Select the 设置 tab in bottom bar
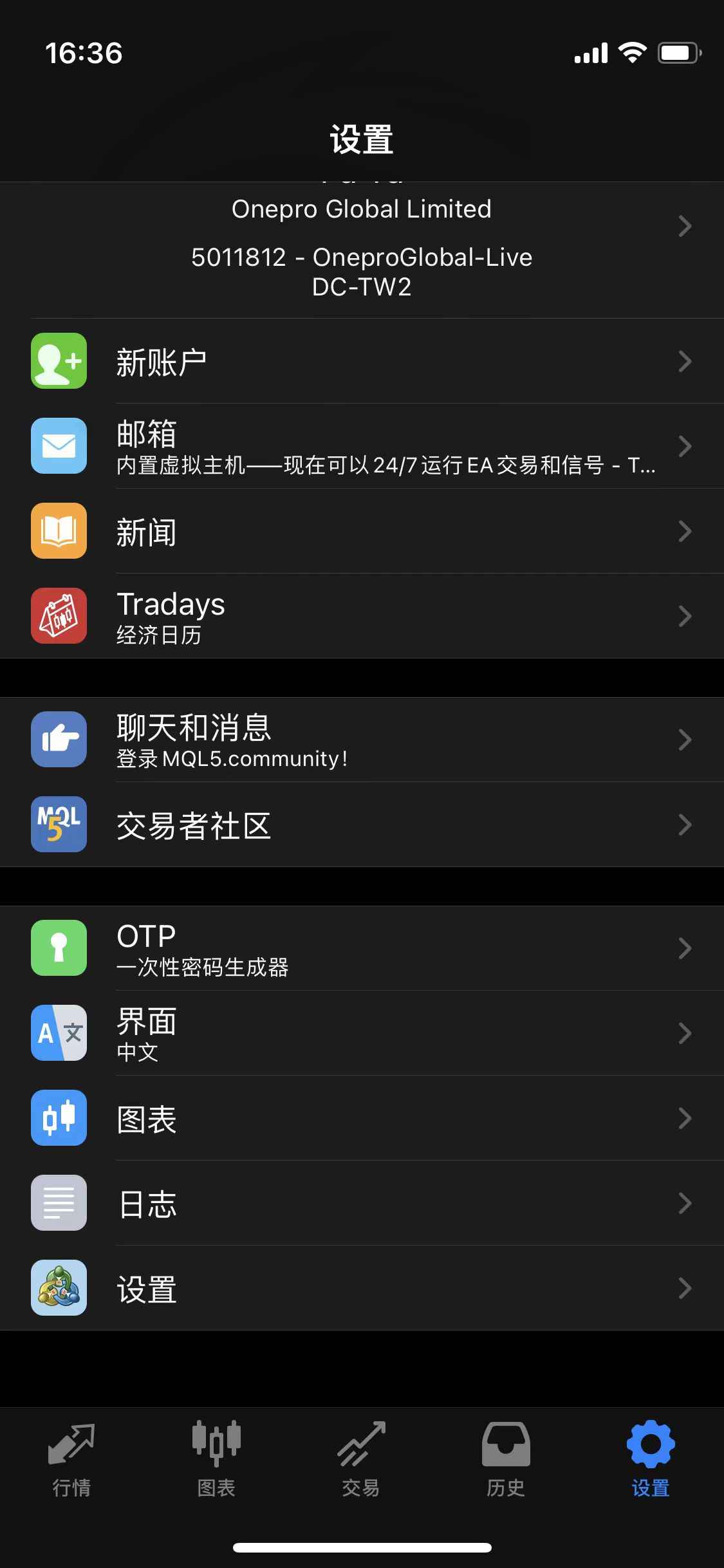724x1568 pixels. [651, 1459]
